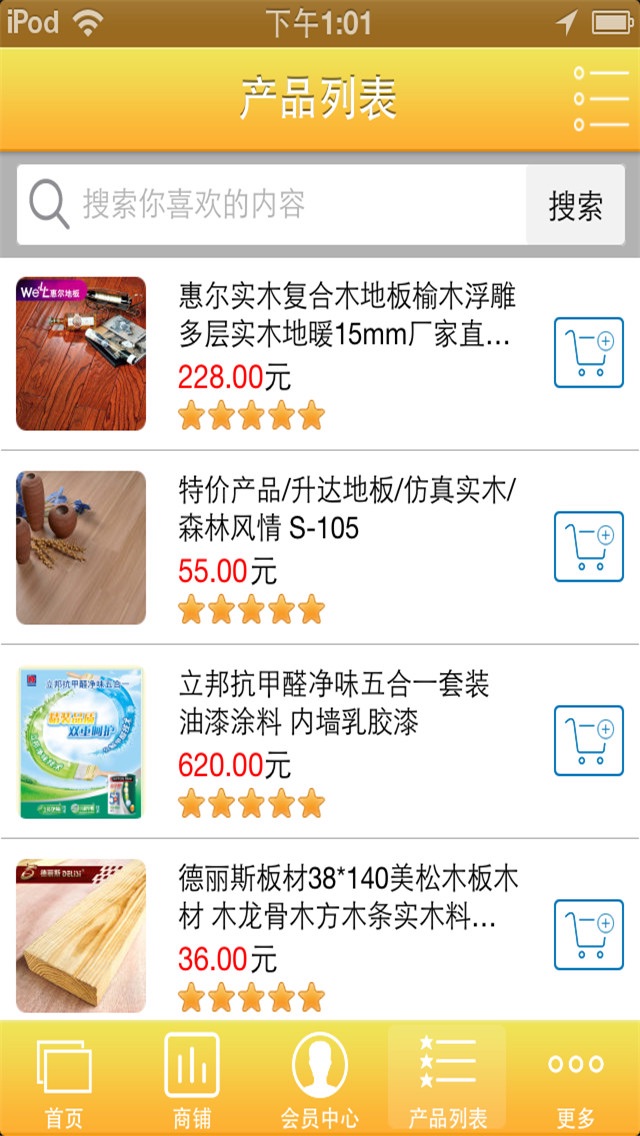Open the 会员中心 tab
Screen dimensions: 640x1136
[x=320, y=1080]
